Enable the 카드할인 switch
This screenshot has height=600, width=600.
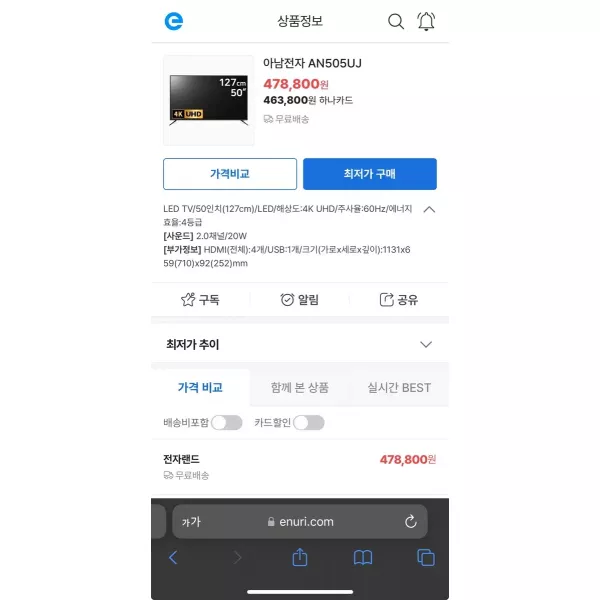point(308,422)
